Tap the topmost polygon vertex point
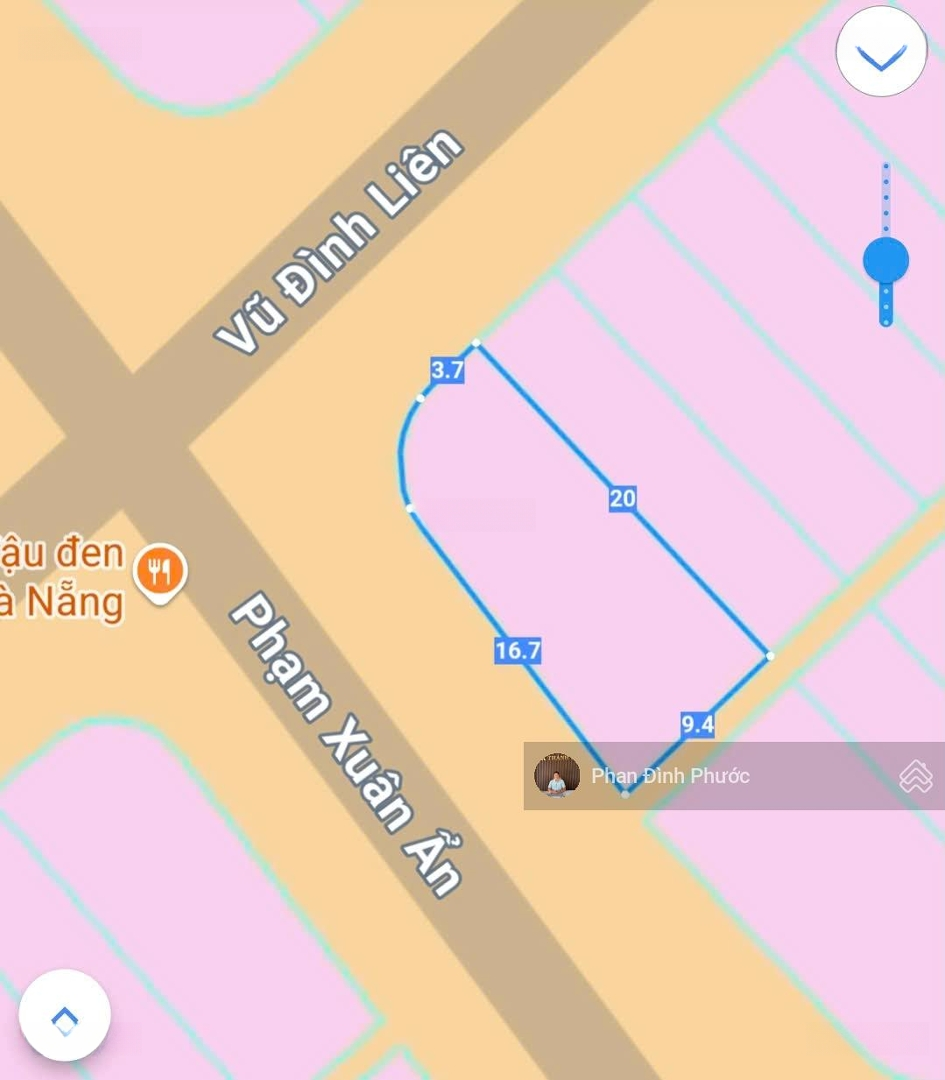The width and height of the screenshot is (945, 1080). click(x=477, y=344)
